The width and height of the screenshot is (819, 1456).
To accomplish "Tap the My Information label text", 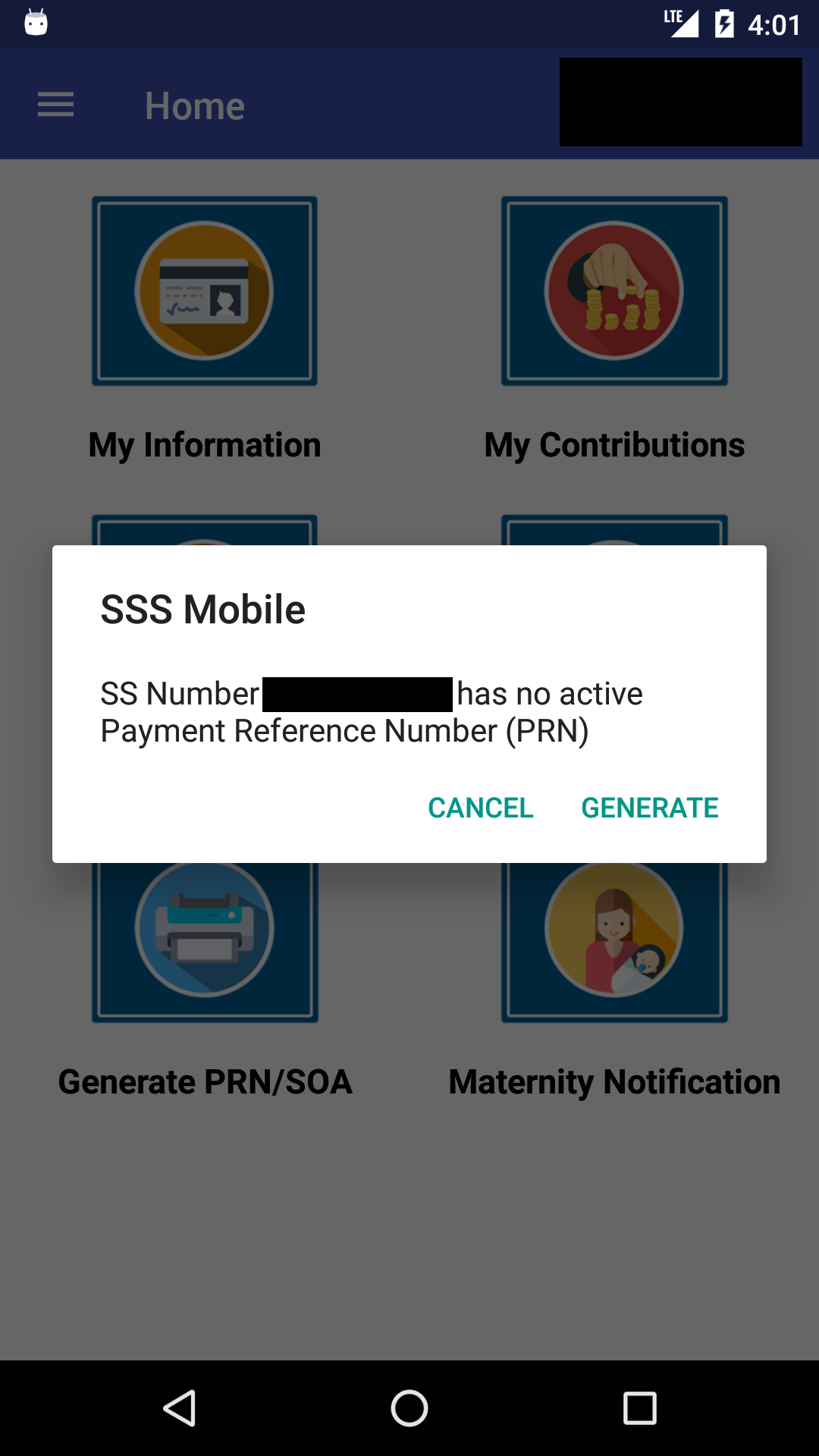I will coord(204,445).
